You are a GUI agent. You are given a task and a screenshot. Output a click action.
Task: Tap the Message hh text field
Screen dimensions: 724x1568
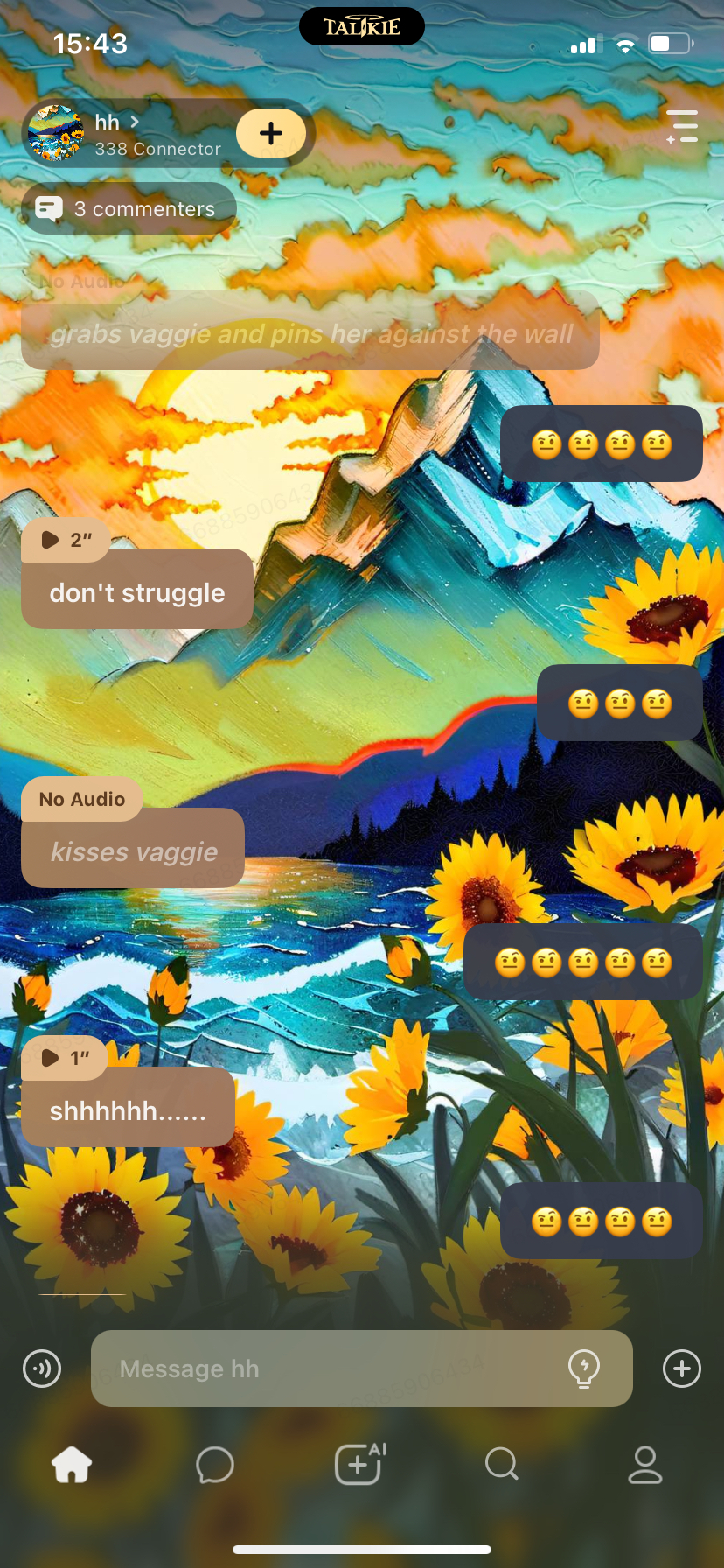(x=332, y=1368)
